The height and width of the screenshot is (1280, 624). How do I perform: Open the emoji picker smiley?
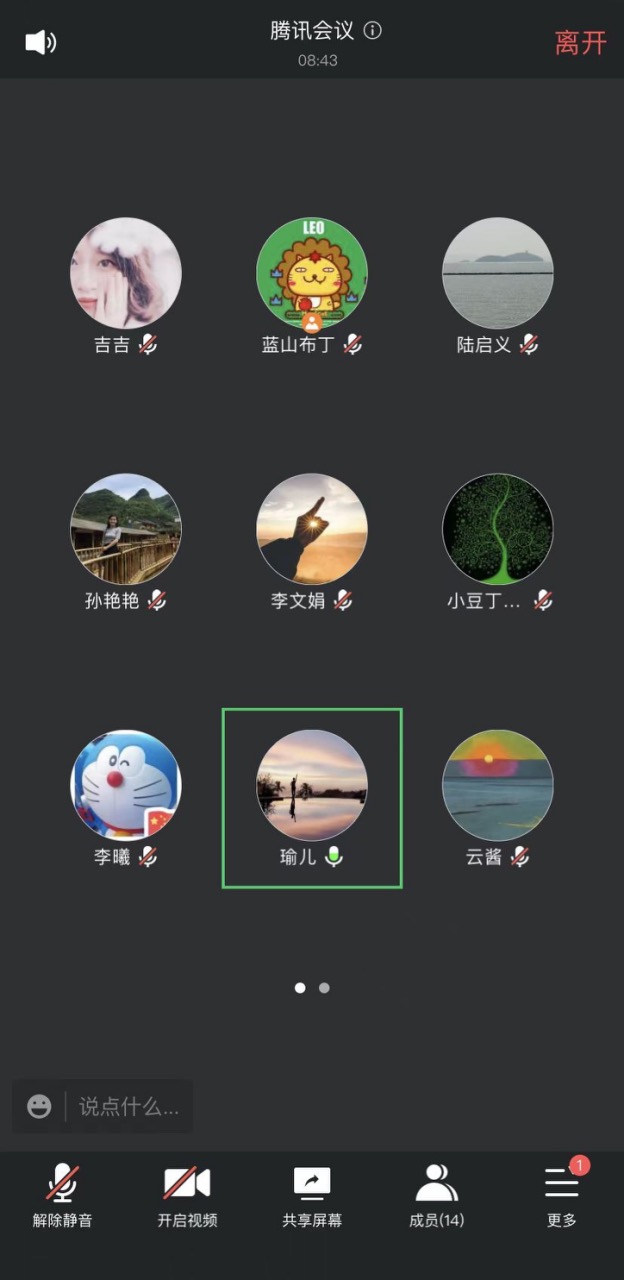(39, 1106)
